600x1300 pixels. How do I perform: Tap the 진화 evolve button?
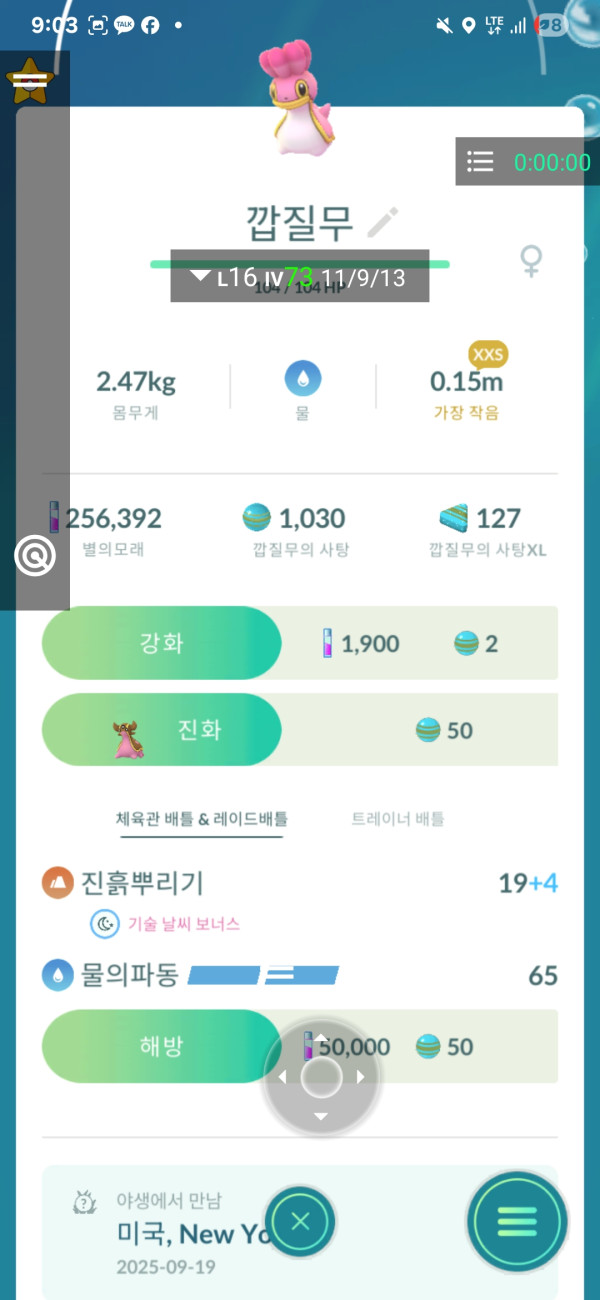pos(161,730)
